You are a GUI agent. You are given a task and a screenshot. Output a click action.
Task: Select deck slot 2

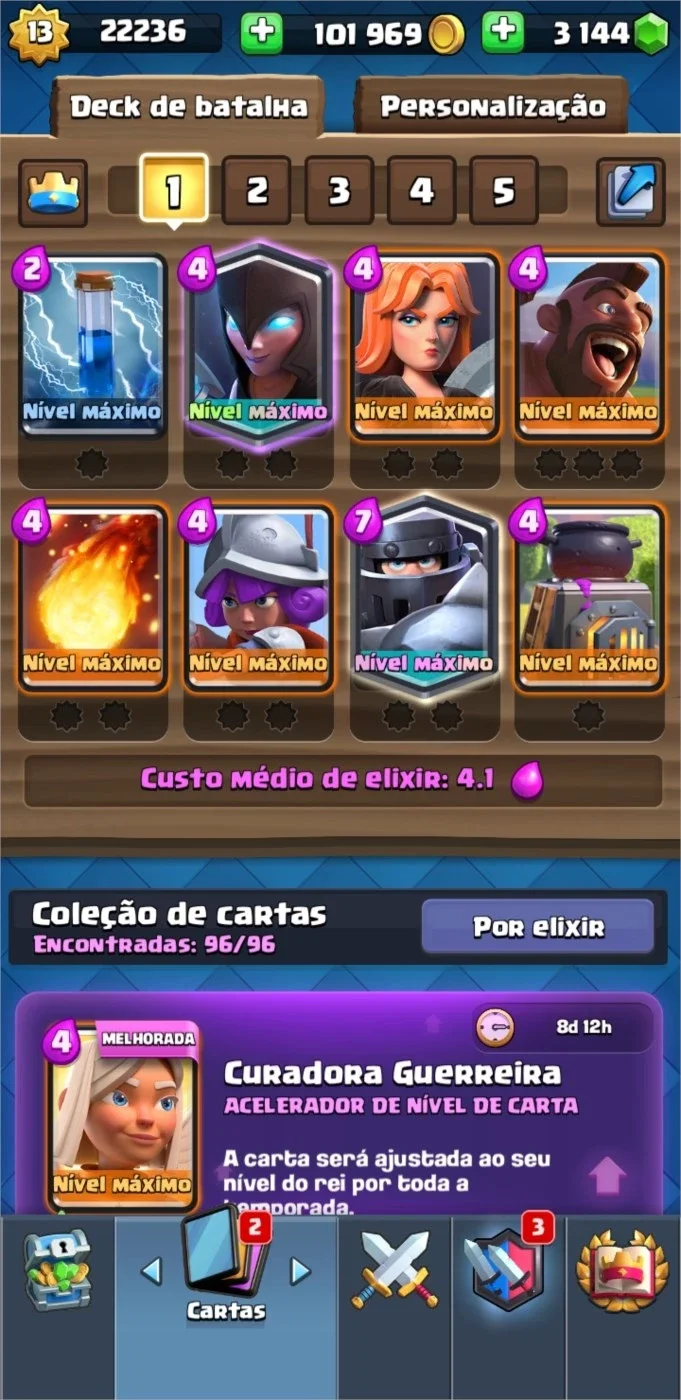[x=257, y=189]
